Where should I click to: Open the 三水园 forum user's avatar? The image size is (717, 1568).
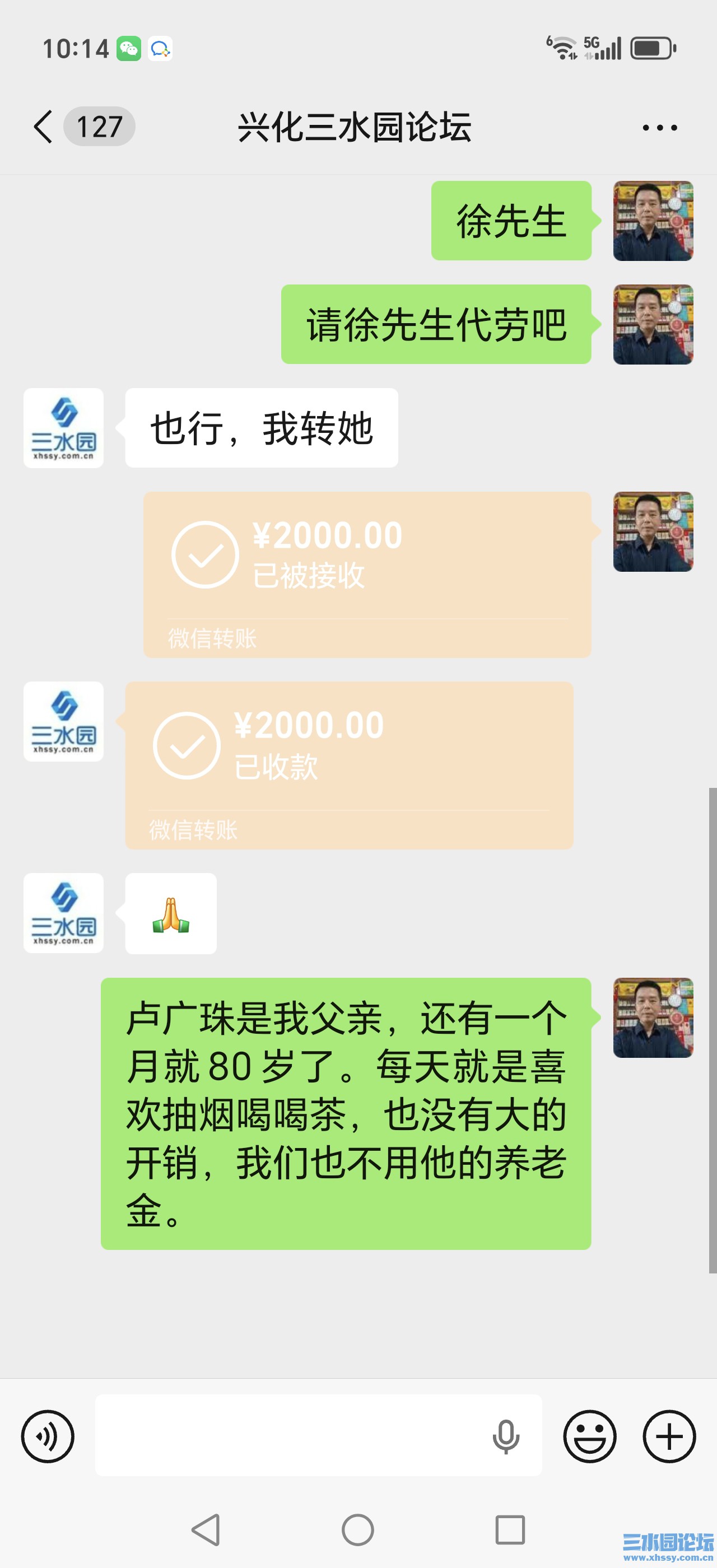pyautogui.click(x=63, y=427)
